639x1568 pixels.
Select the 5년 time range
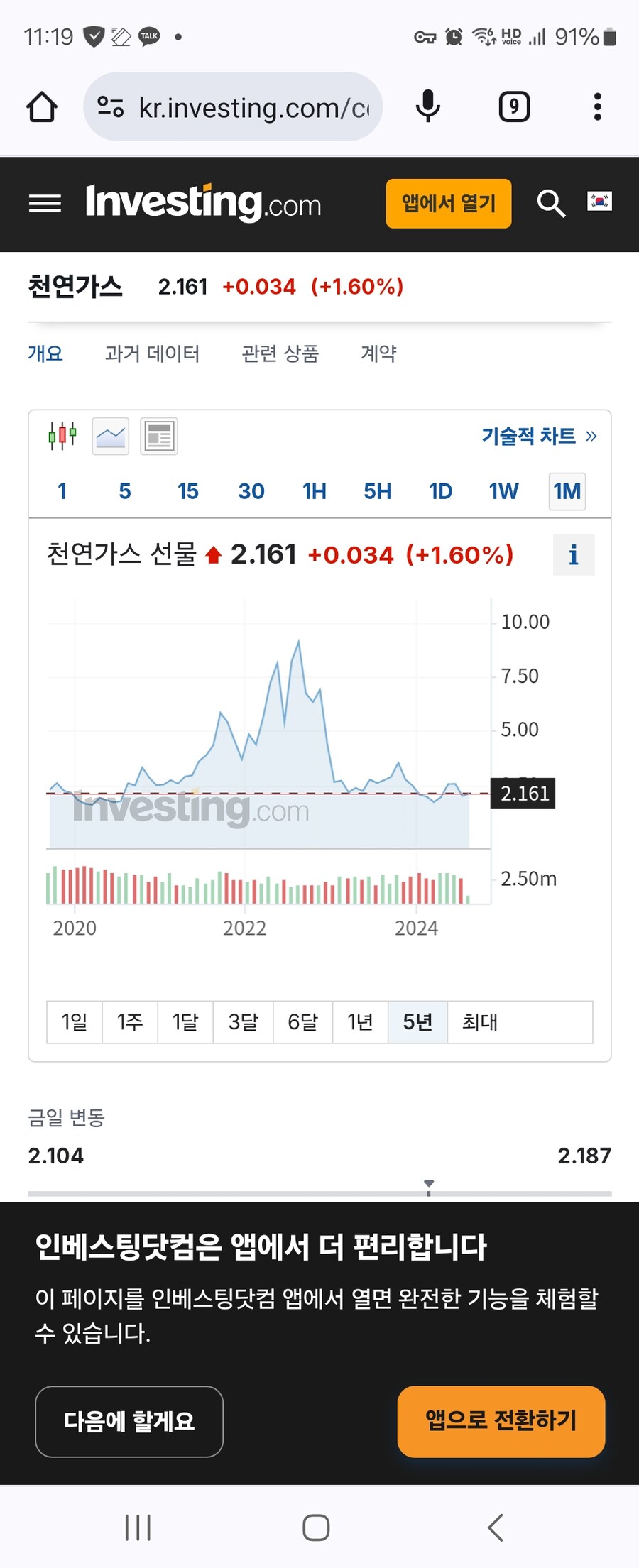(417, 1022)
